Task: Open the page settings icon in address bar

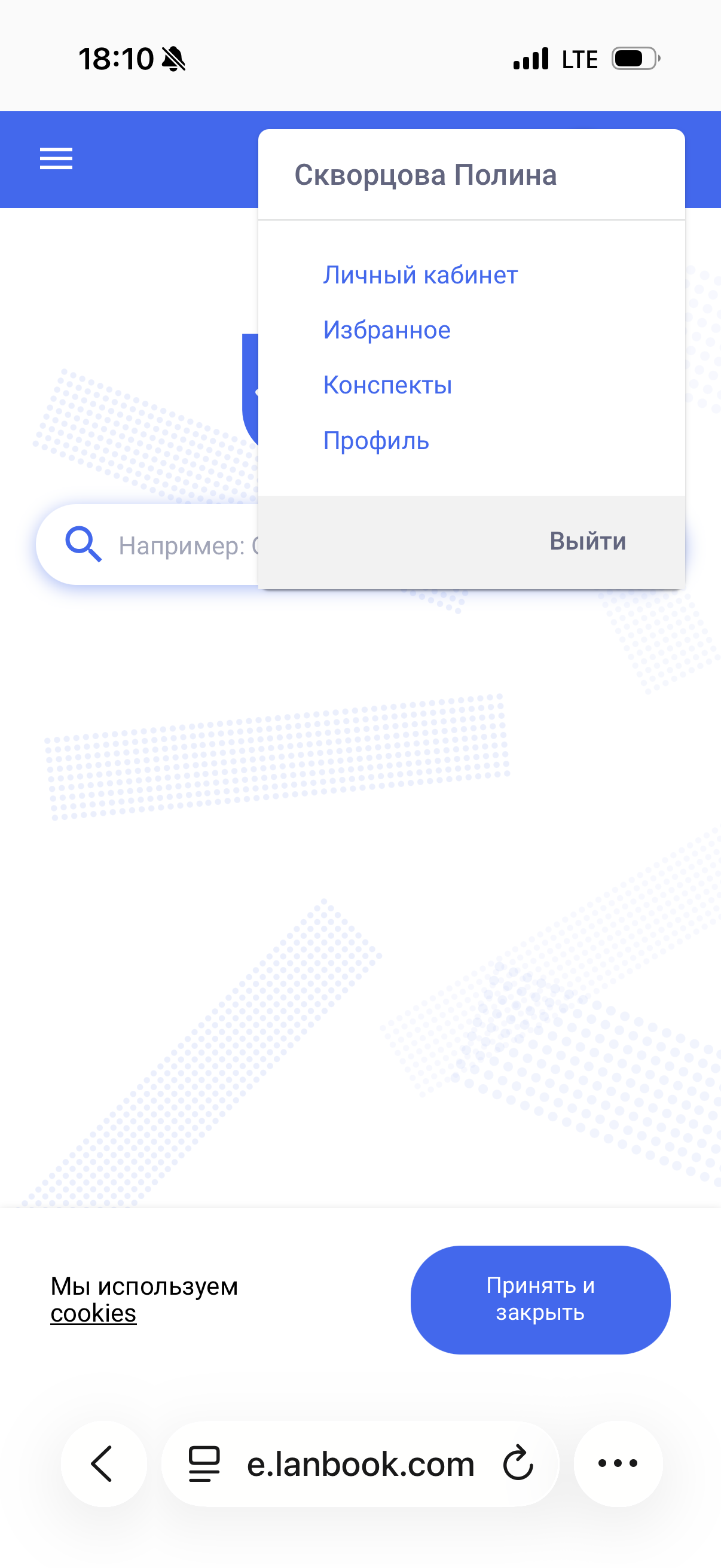Action: pos(204,1464)
